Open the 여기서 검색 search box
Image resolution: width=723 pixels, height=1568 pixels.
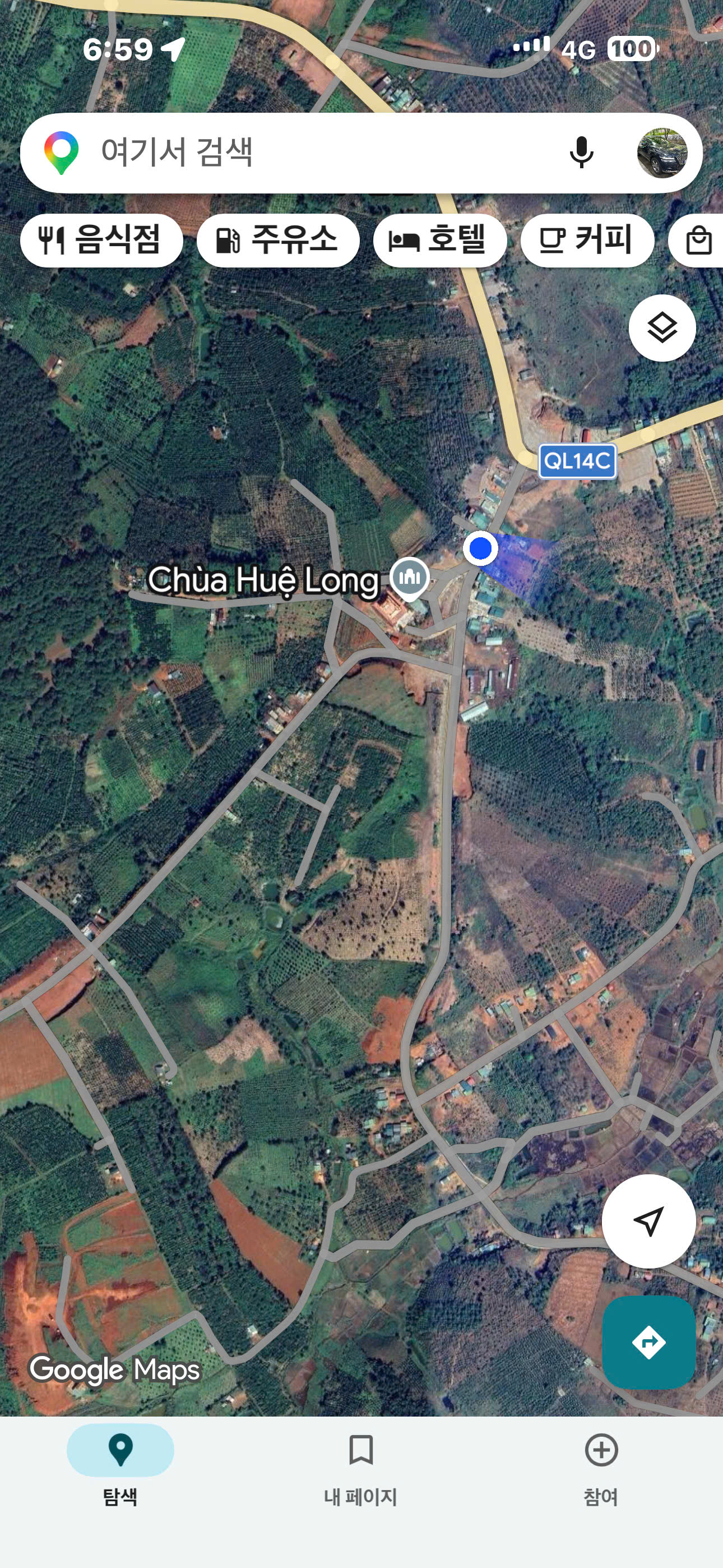click(304, 152)
